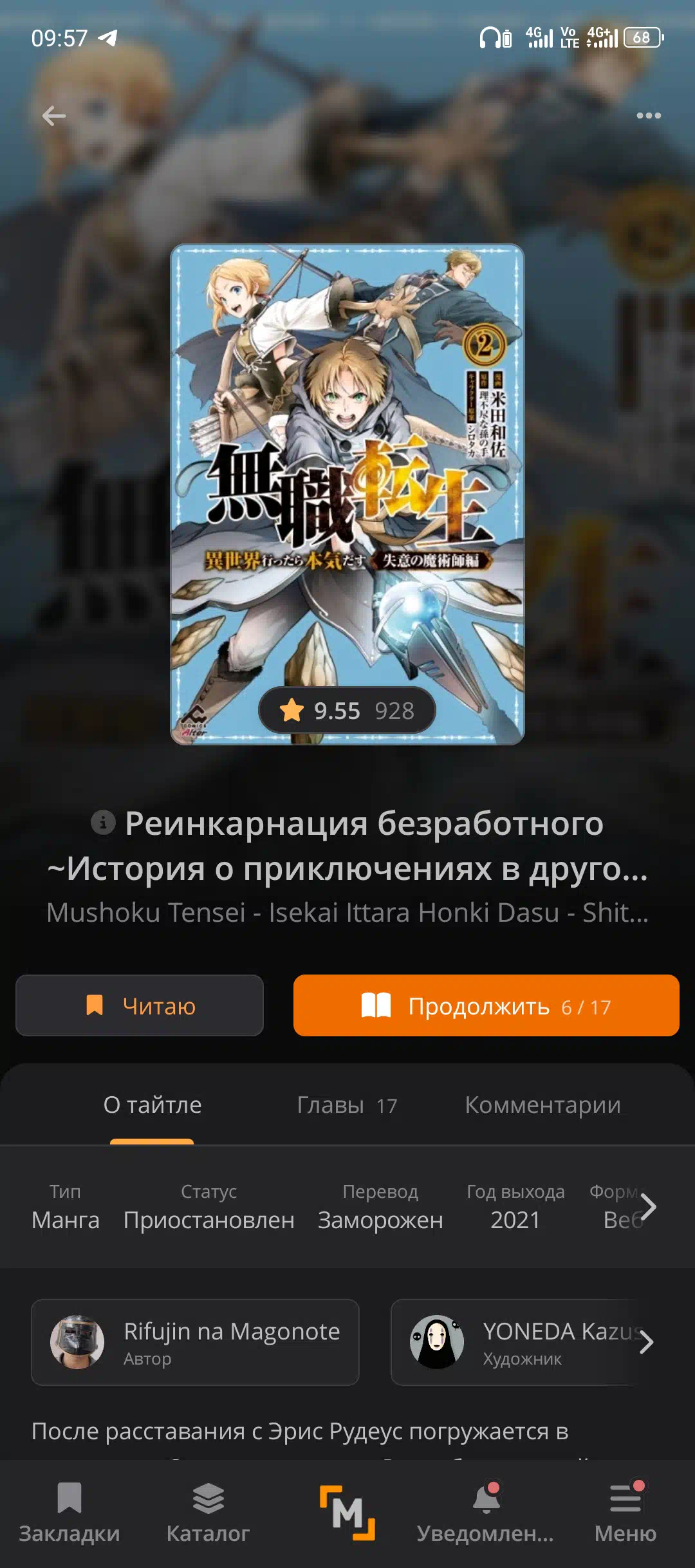
Task: Open the Меню tab
Action: 625,1513
